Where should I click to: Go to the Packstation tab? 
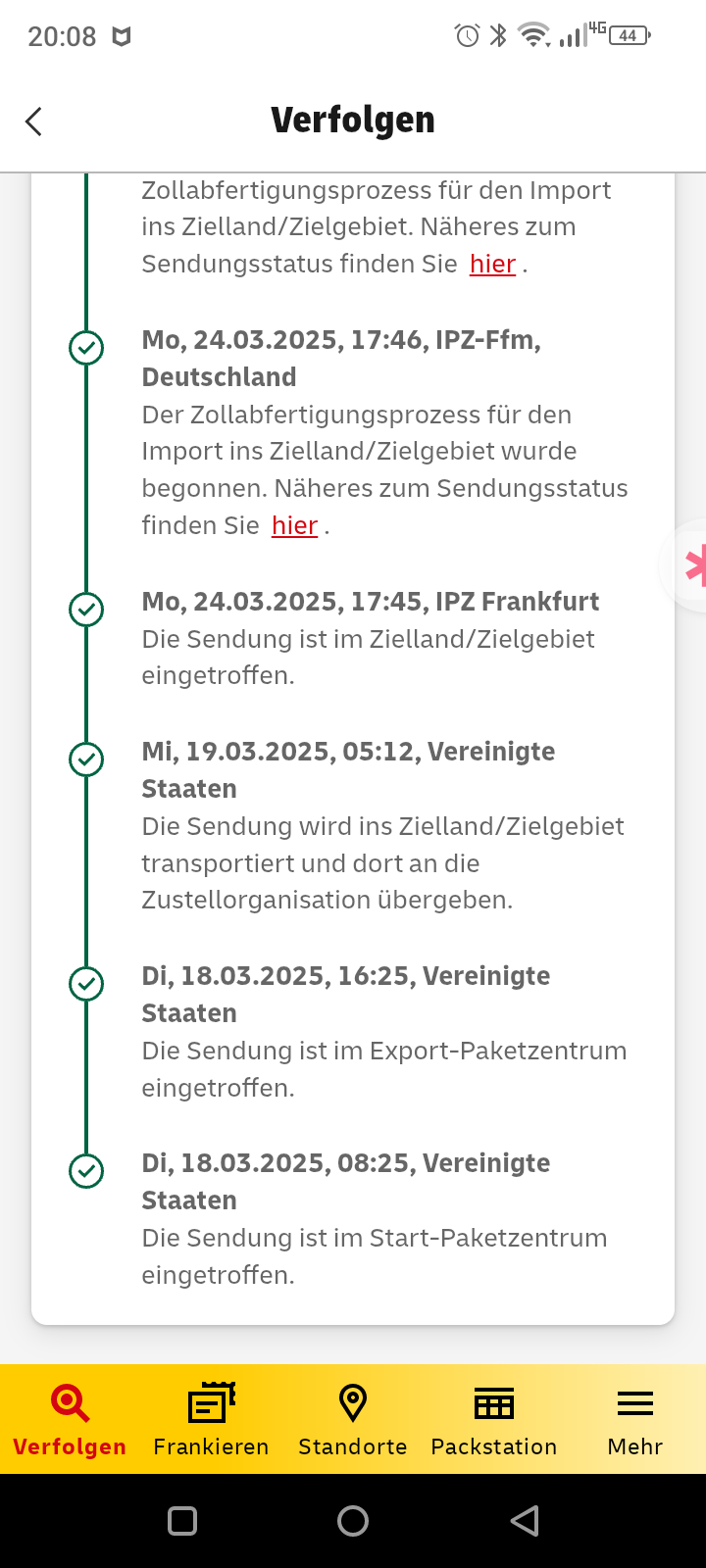(494, 1419)
